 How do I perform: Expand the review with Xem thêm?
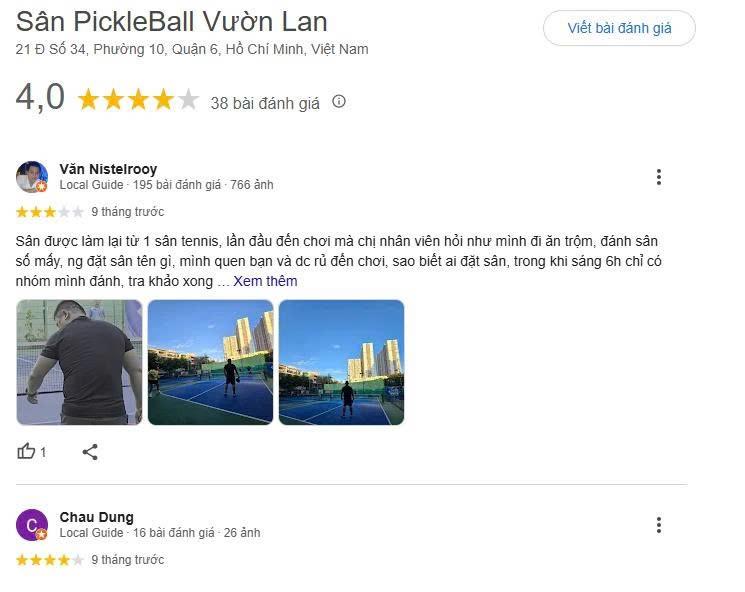click(x=265, y=281)
